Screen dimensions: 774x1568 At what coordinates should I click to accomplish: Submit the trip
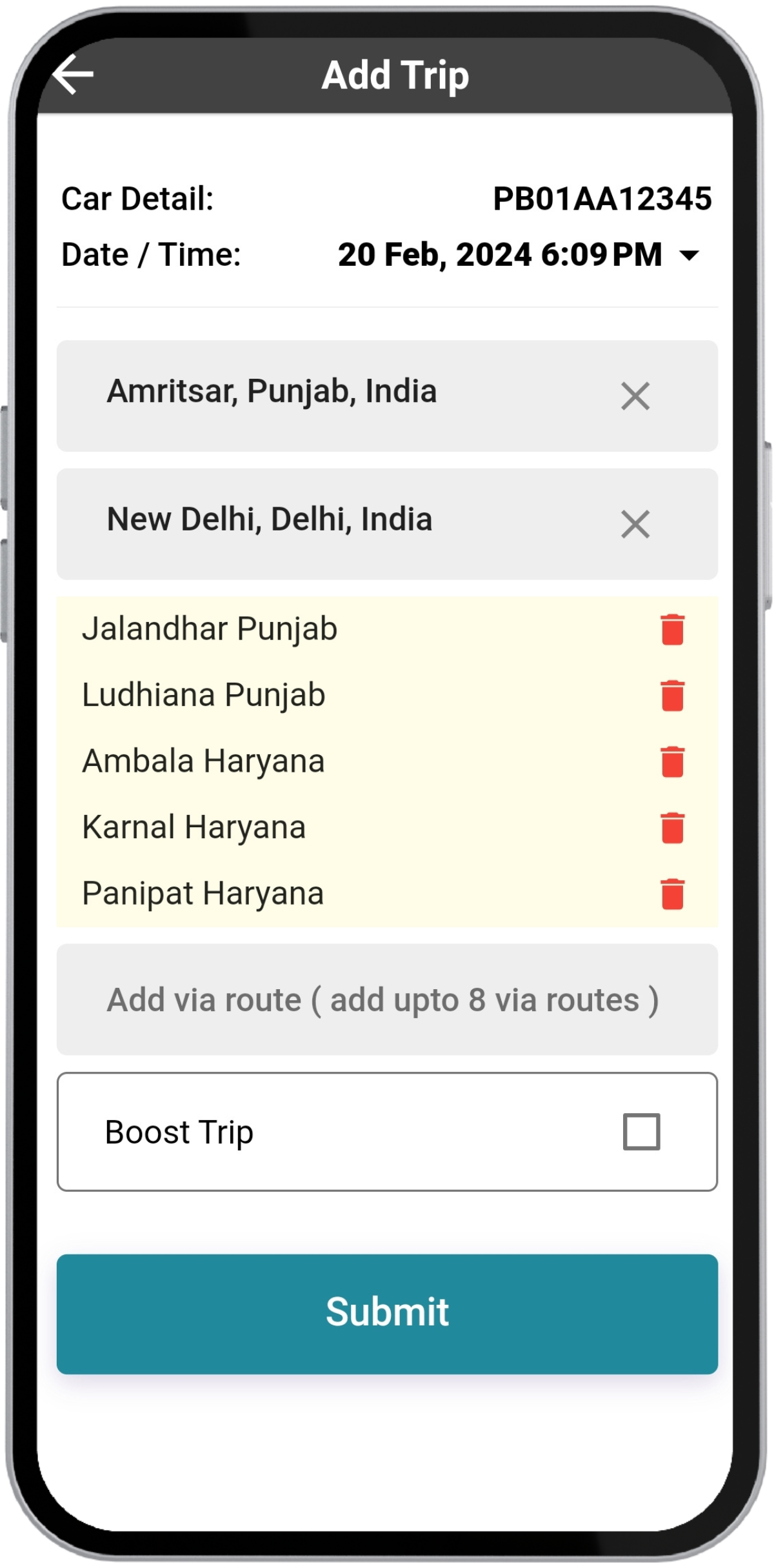click(x=387, y=1314)
